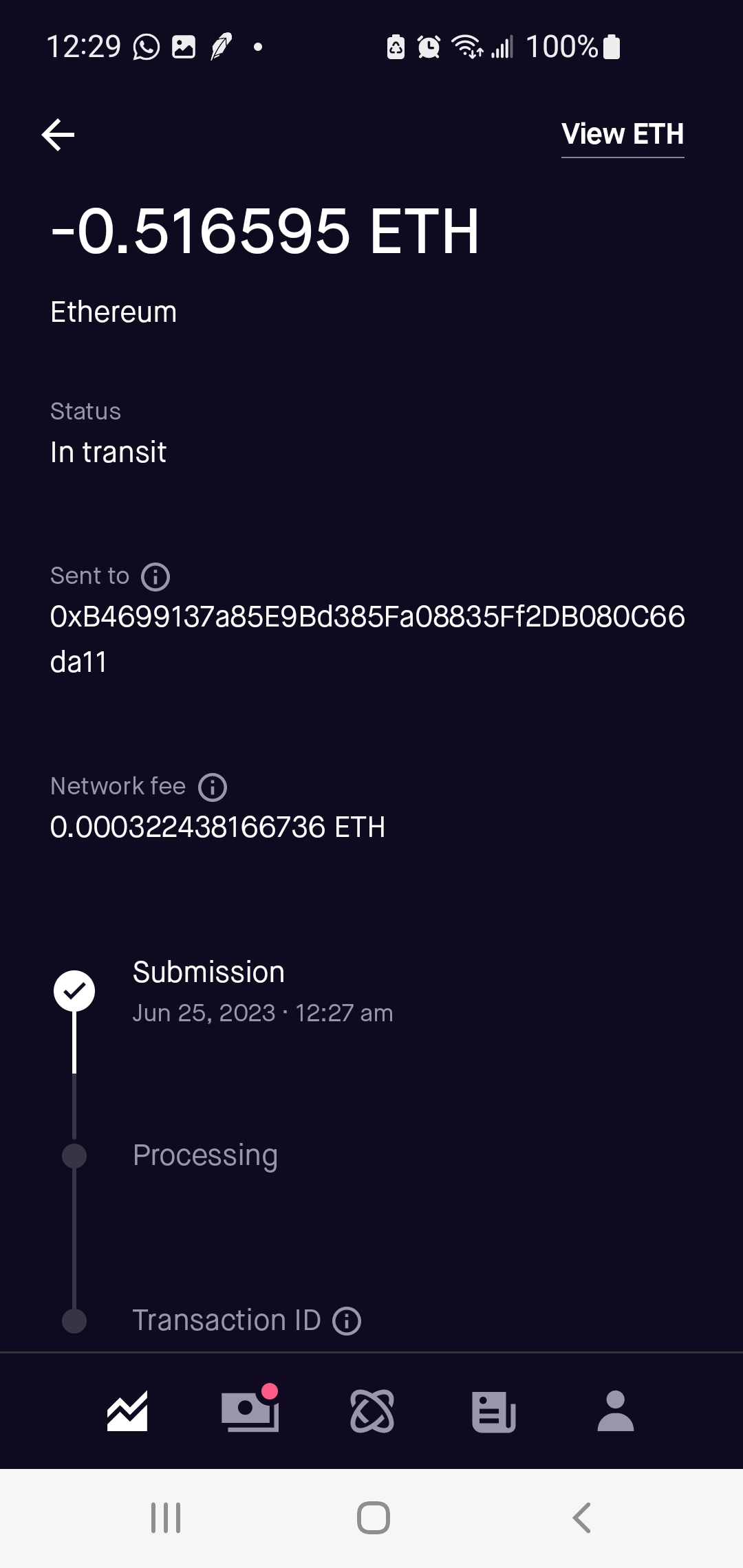743x1568 pixels.
Task: Open the View ETH link
Action: click(x=623, y=135)
